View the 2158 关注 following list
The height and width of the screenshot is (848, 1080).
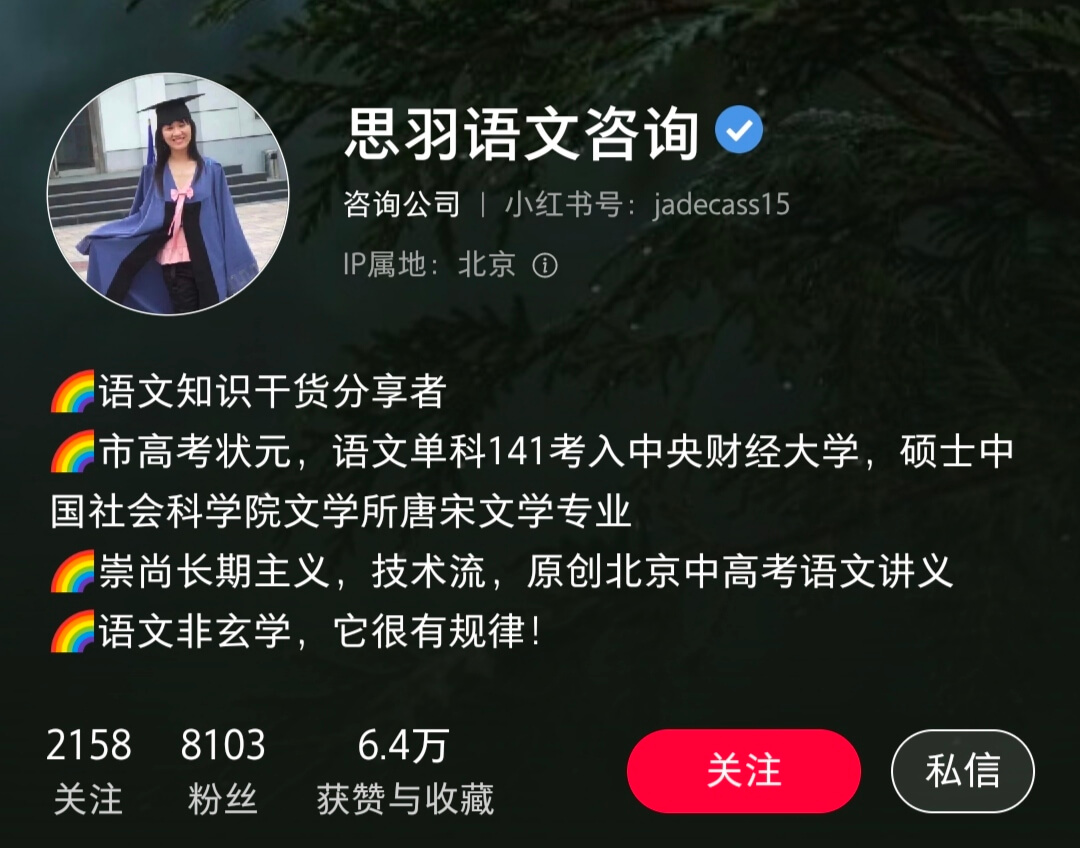click(88, 770)
